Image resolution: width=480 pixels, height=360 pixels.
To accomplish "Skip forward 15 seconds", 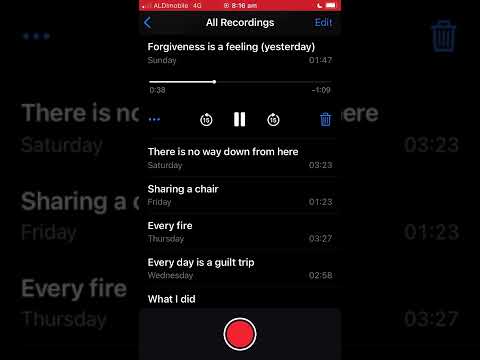I will 273,120.
